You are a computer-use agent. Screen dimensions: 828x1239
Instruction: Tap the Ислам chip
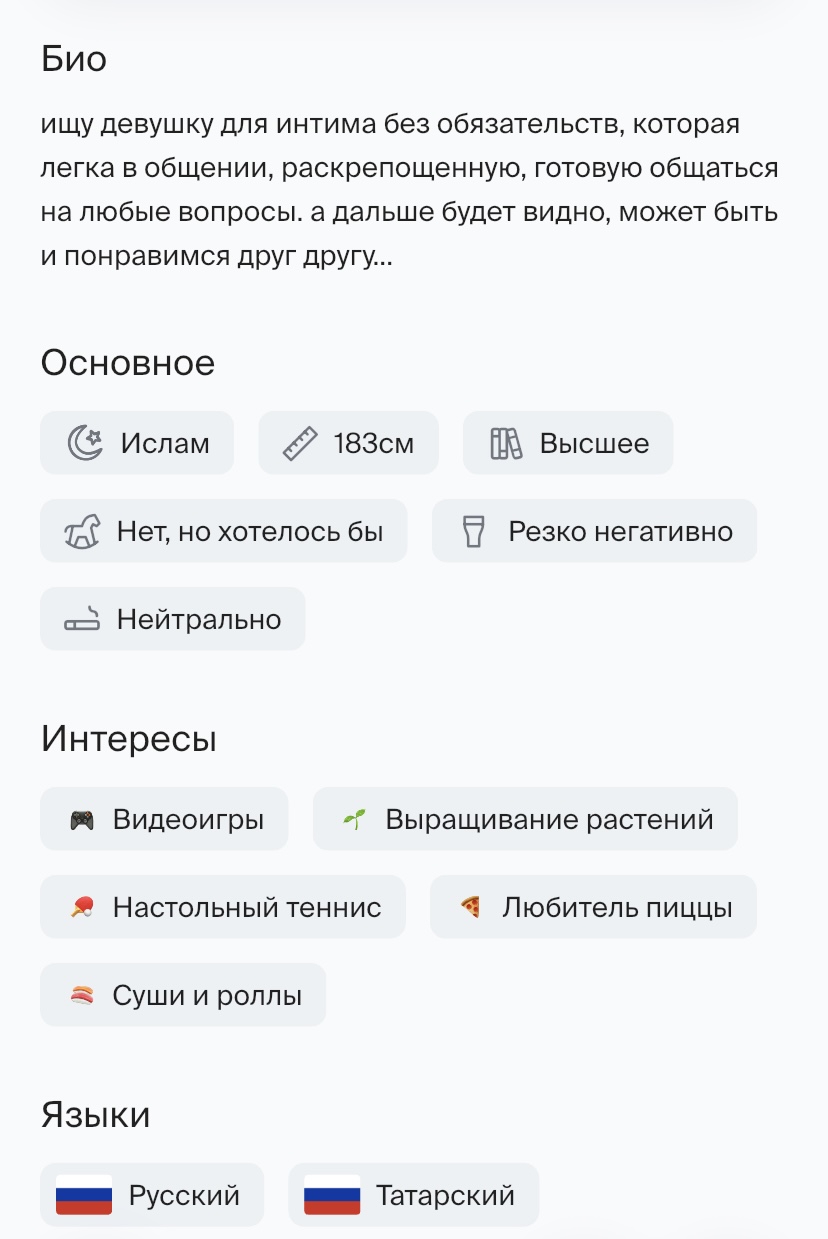point(137,443)
